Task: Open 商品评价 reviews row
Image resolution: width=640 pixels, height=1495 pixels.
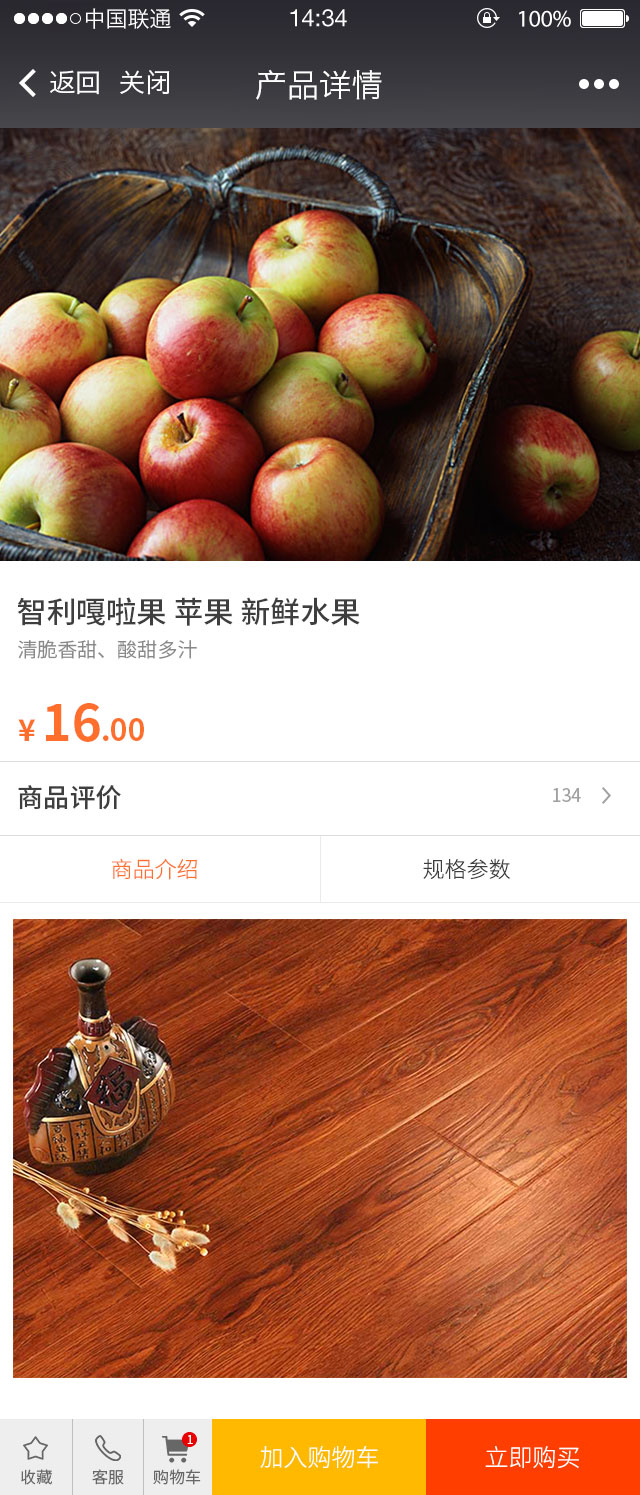Action: click(320, 797)
